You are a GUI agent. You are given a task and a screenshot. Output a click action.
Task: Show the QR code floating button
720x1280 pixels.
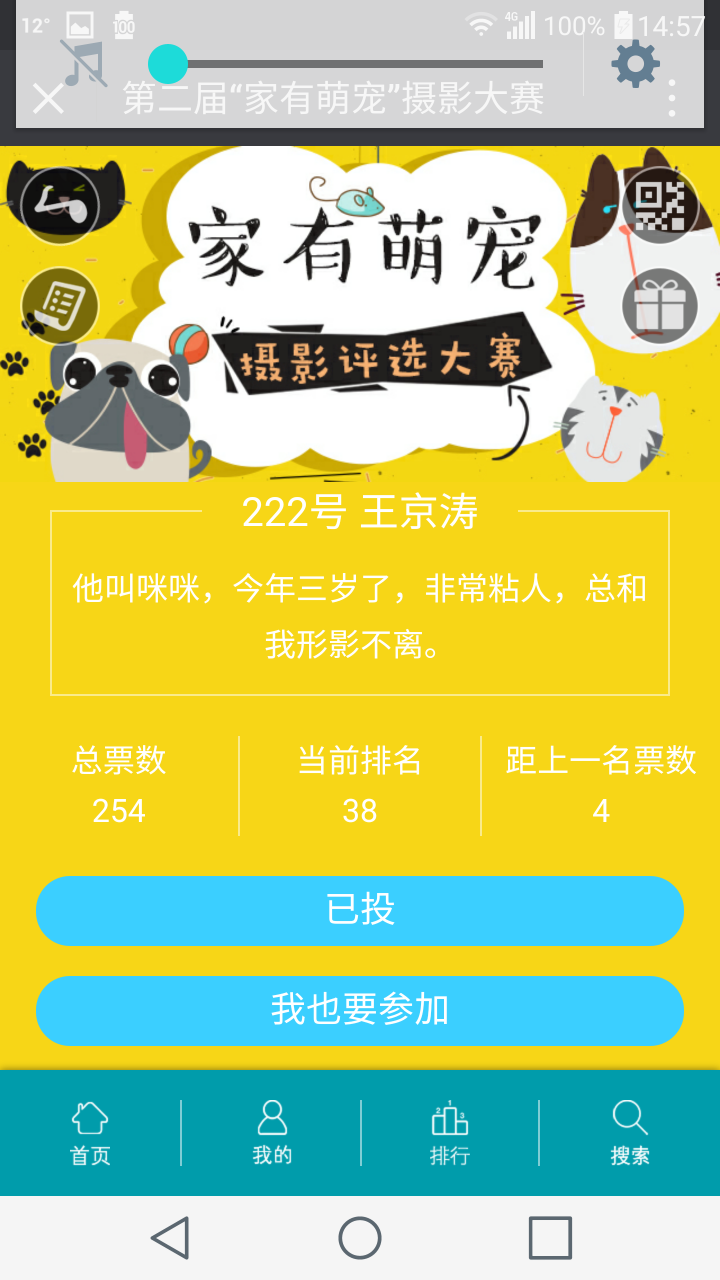tap(660, 206)
